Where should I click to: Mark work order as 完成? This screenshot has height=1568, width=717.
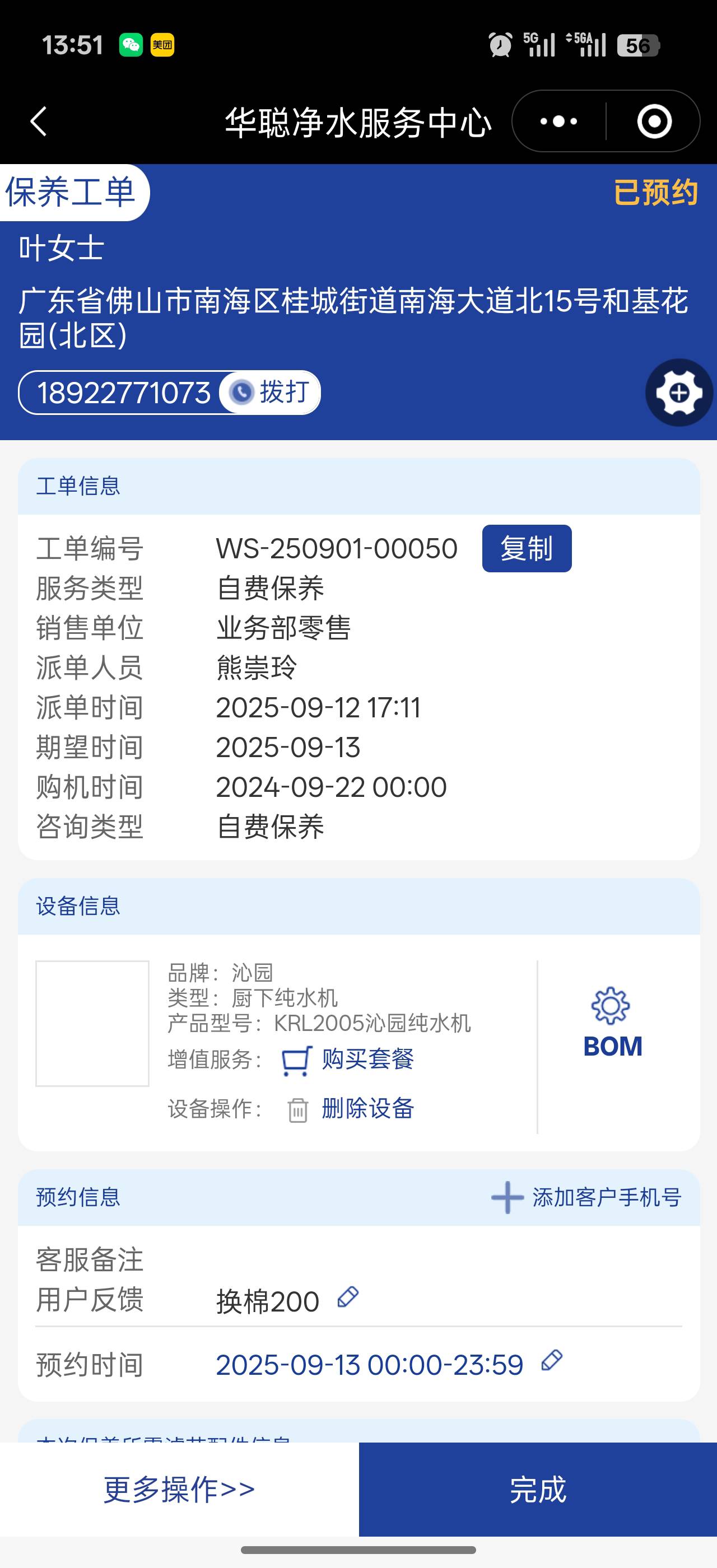[537, 1490]
